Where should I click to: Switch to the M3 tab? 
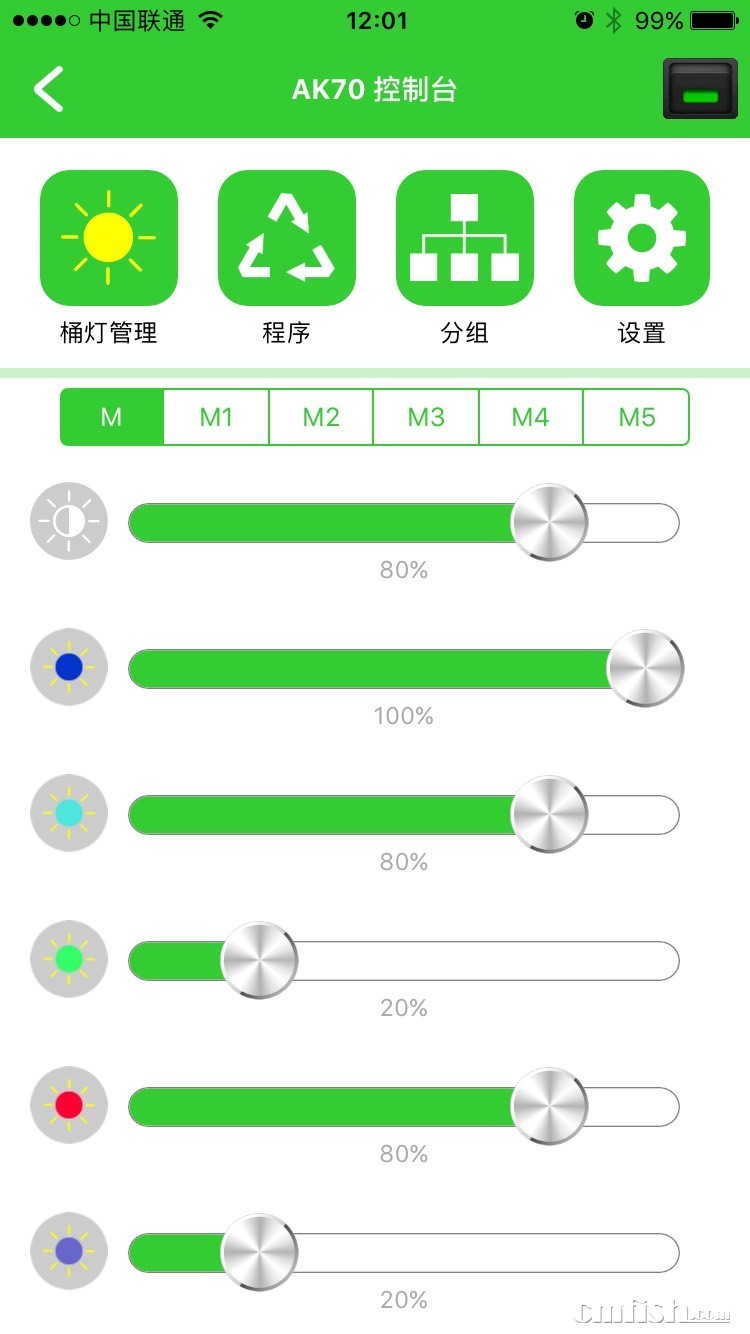click(426, 417)
